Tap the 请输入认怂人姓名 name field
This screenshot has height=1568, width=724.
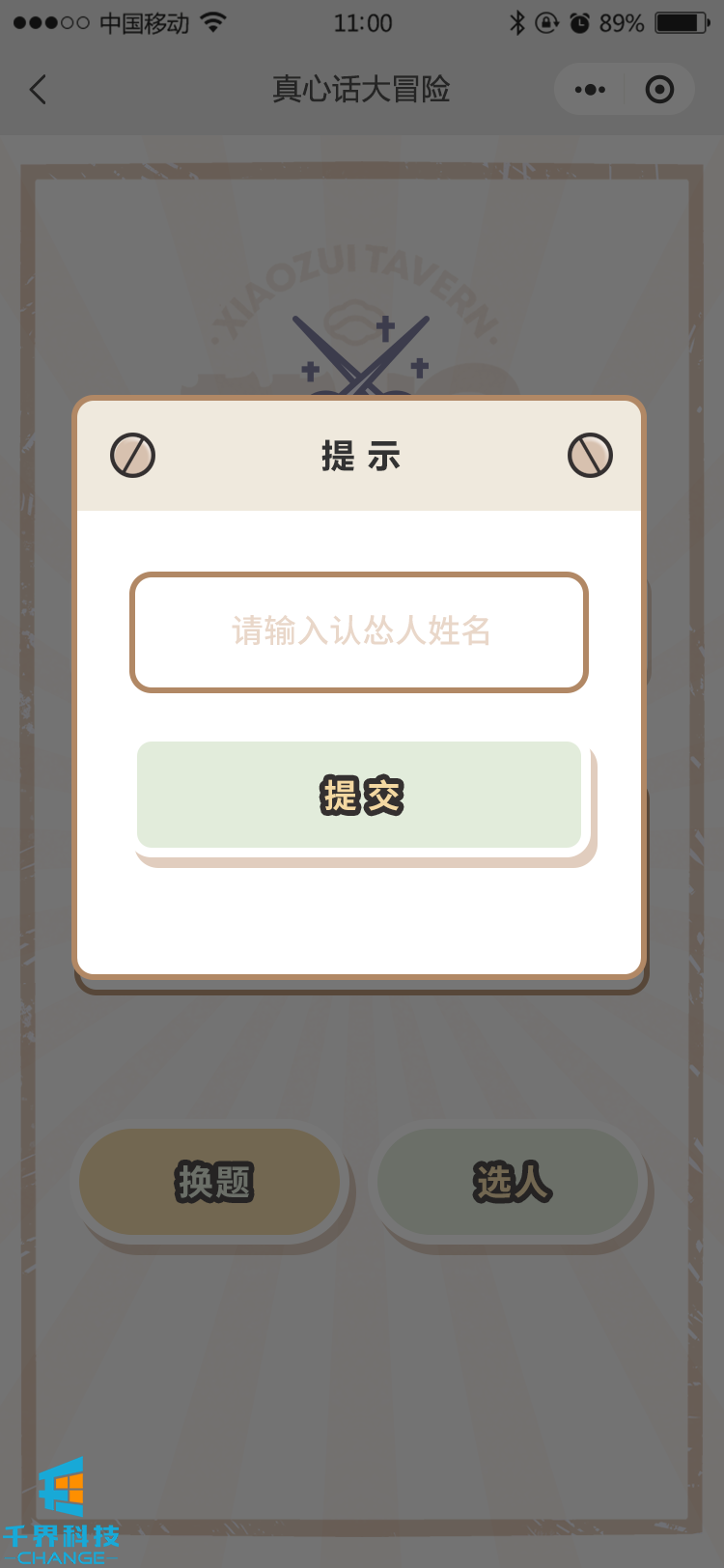[359, 632]
